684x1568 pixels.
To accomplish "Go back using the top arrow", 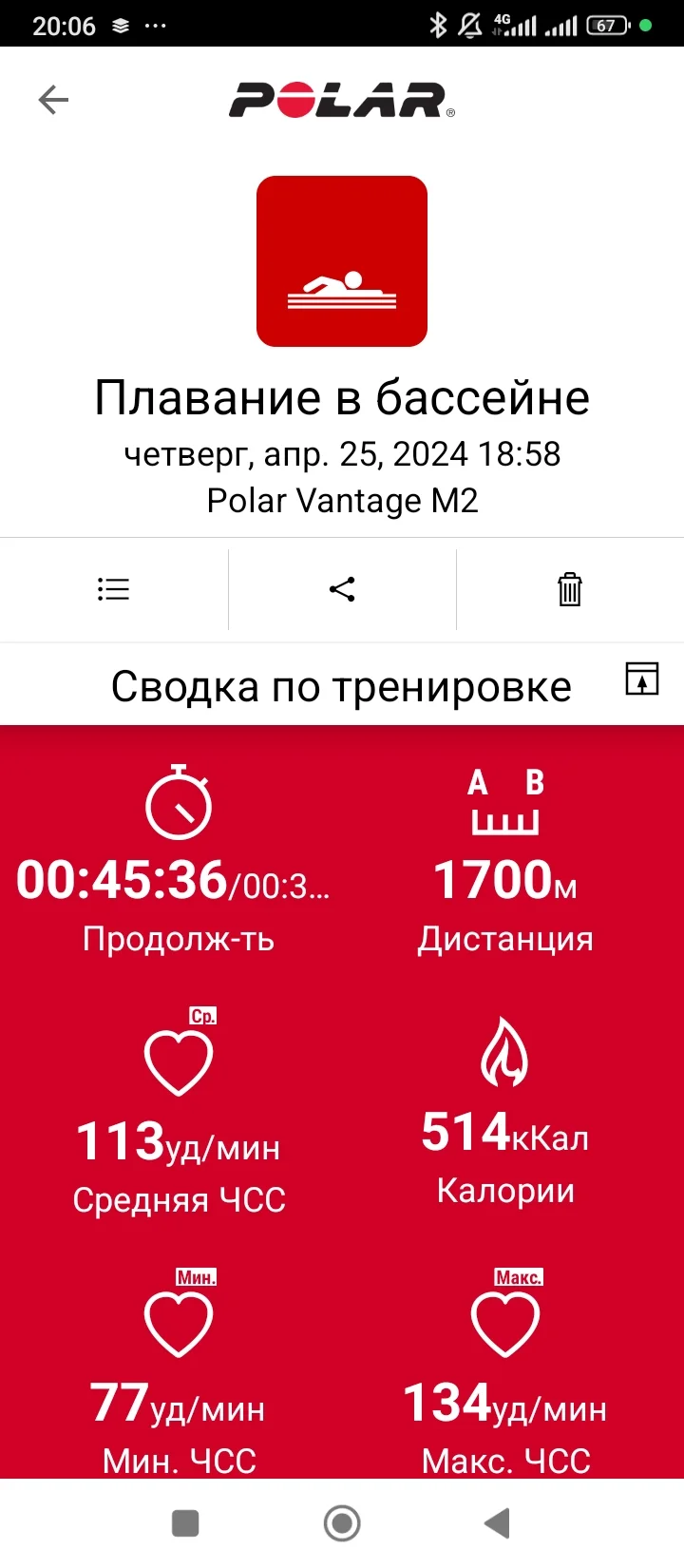I will click(x=53, y=100).
